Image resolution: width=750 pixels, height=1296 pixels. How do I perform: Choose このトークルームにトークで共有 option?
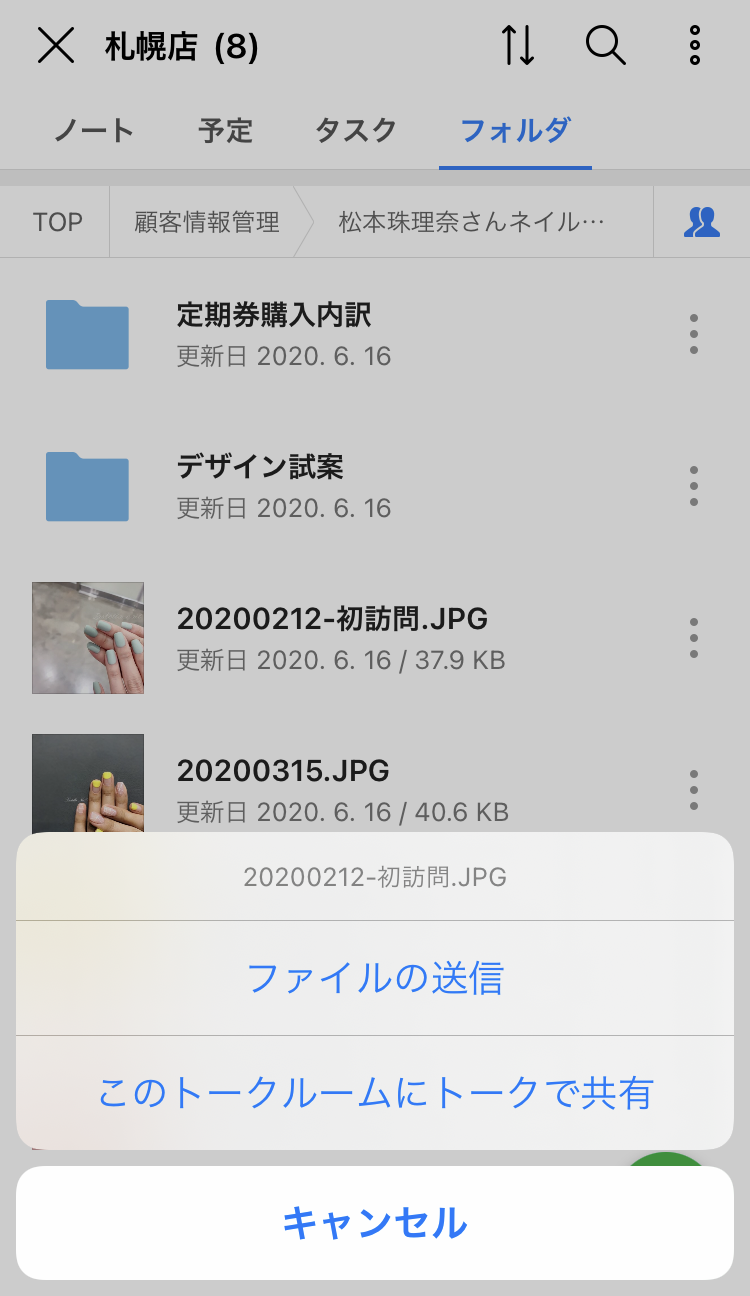coord(375,1093)
